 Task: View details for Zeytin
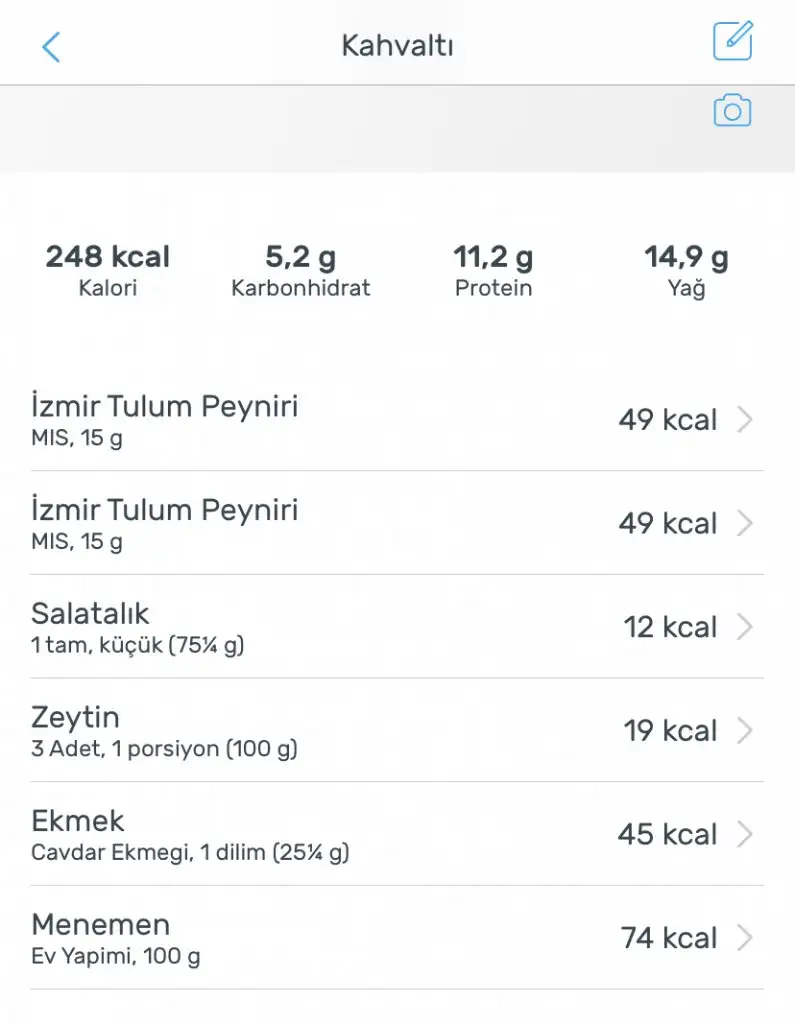396,731
